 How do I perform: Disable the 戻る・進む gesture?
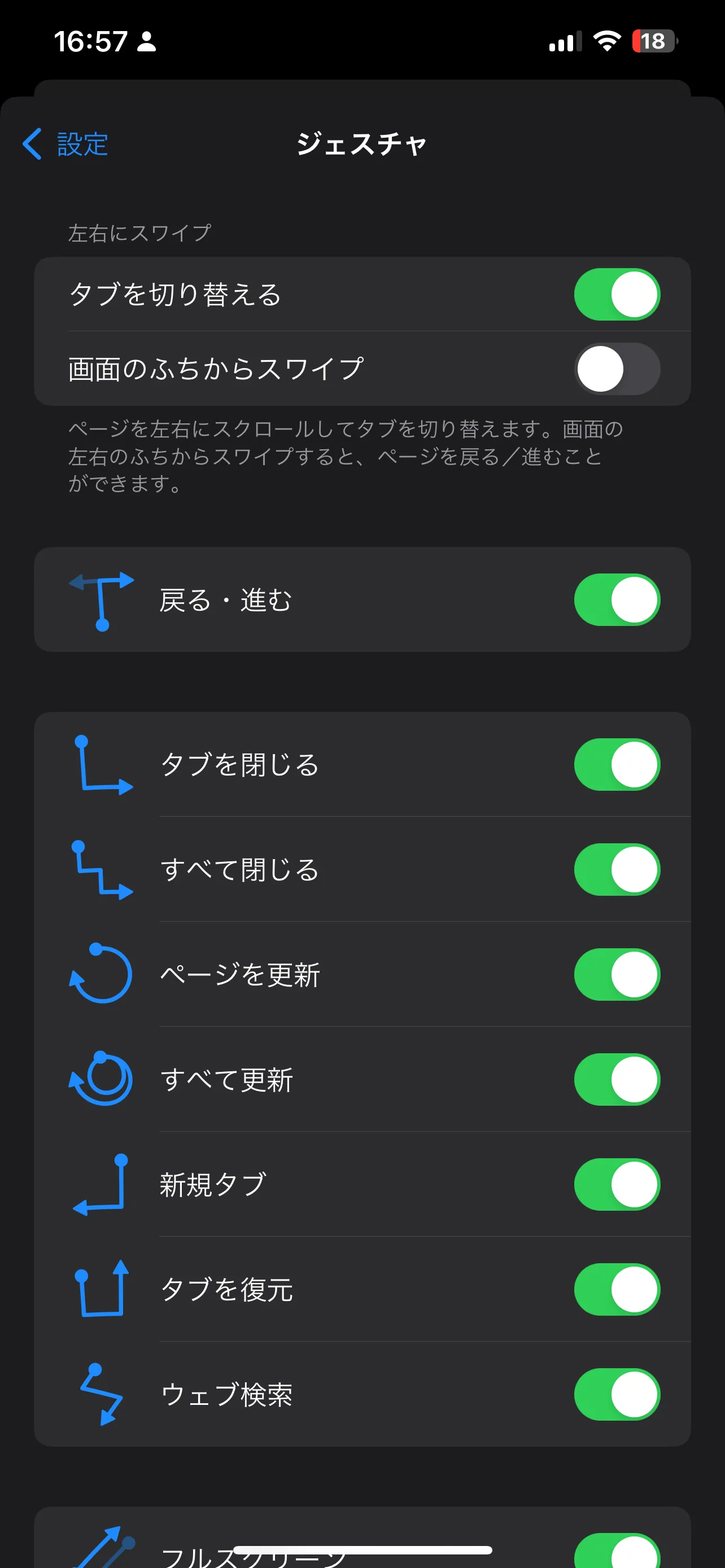[x=617, y=600]
